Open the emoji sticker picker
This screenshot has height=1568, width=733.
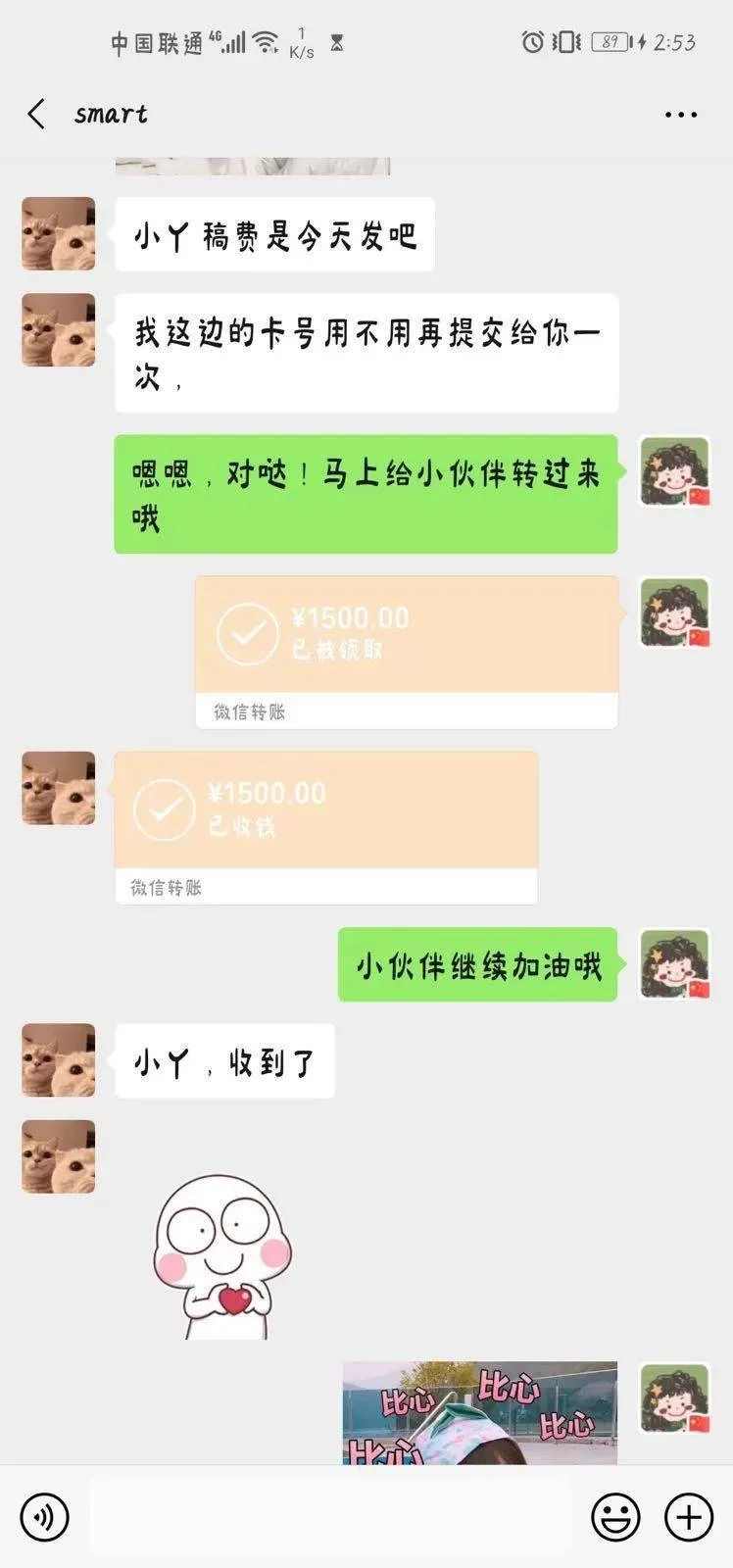pos(615,1517)
